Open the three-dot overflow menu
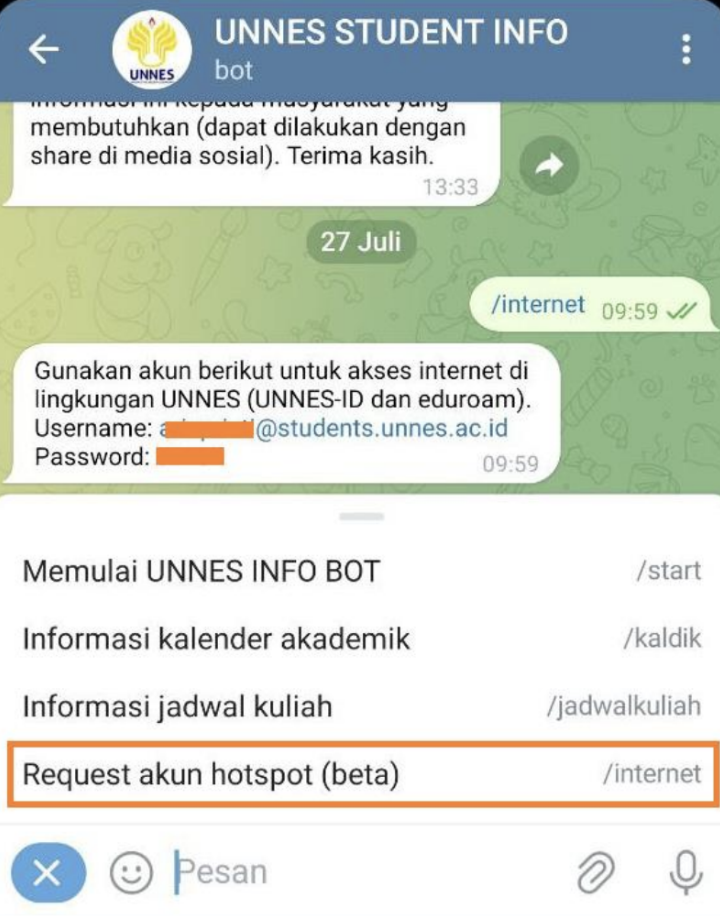 click(x=686, y=49)
